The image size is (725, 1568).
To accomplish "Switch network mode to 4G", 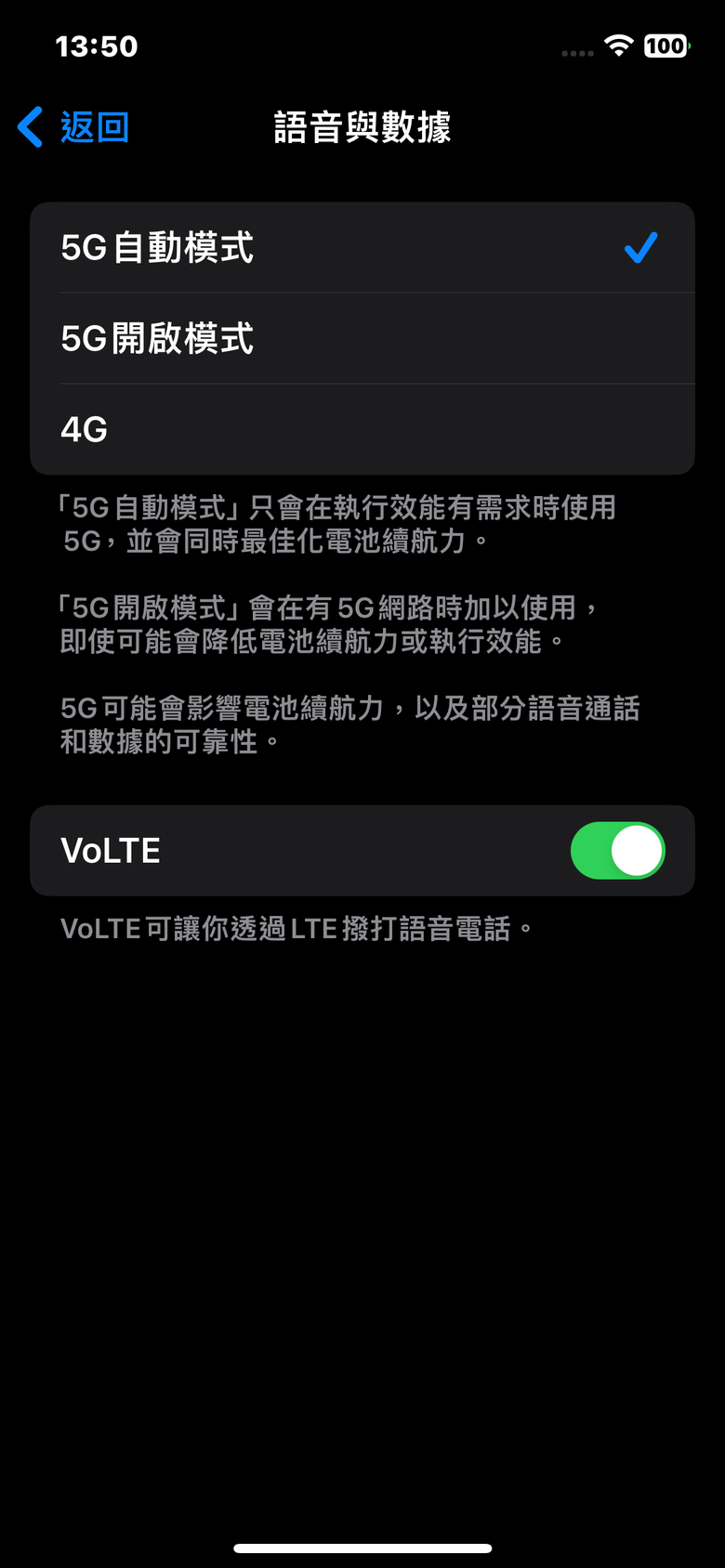I will tap(362, 429).
